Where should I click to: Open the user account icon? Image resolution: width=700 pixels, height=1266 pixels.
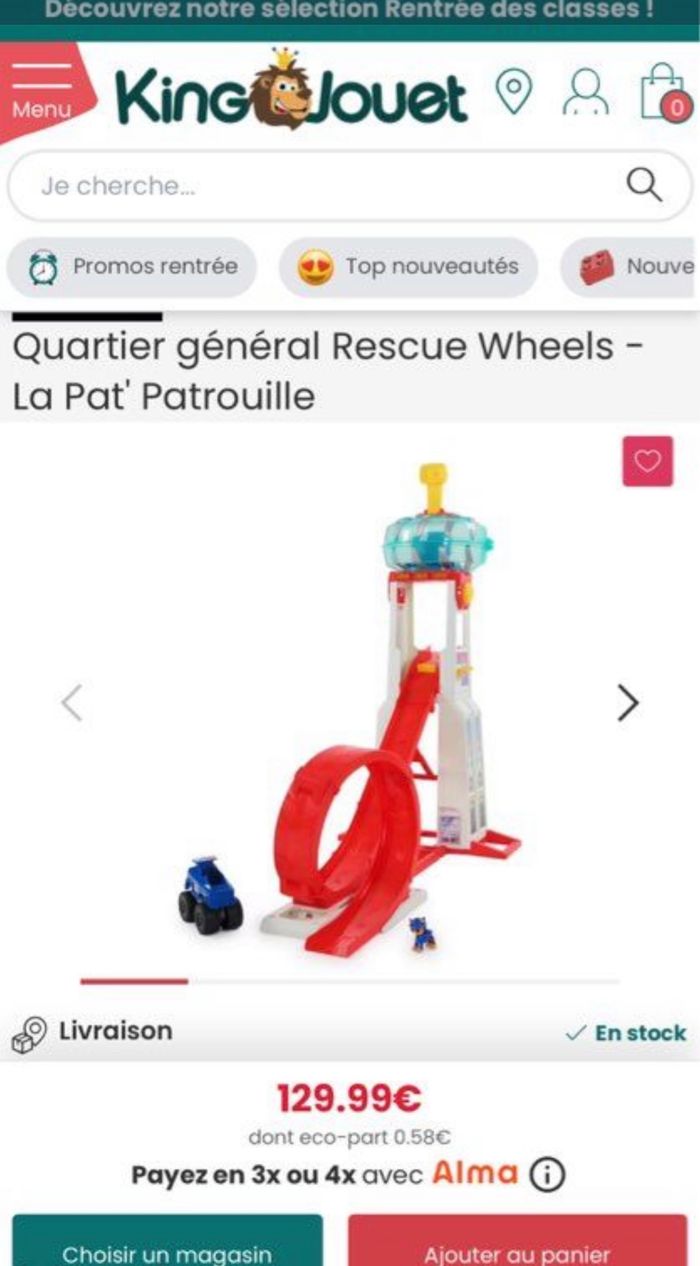585,92
